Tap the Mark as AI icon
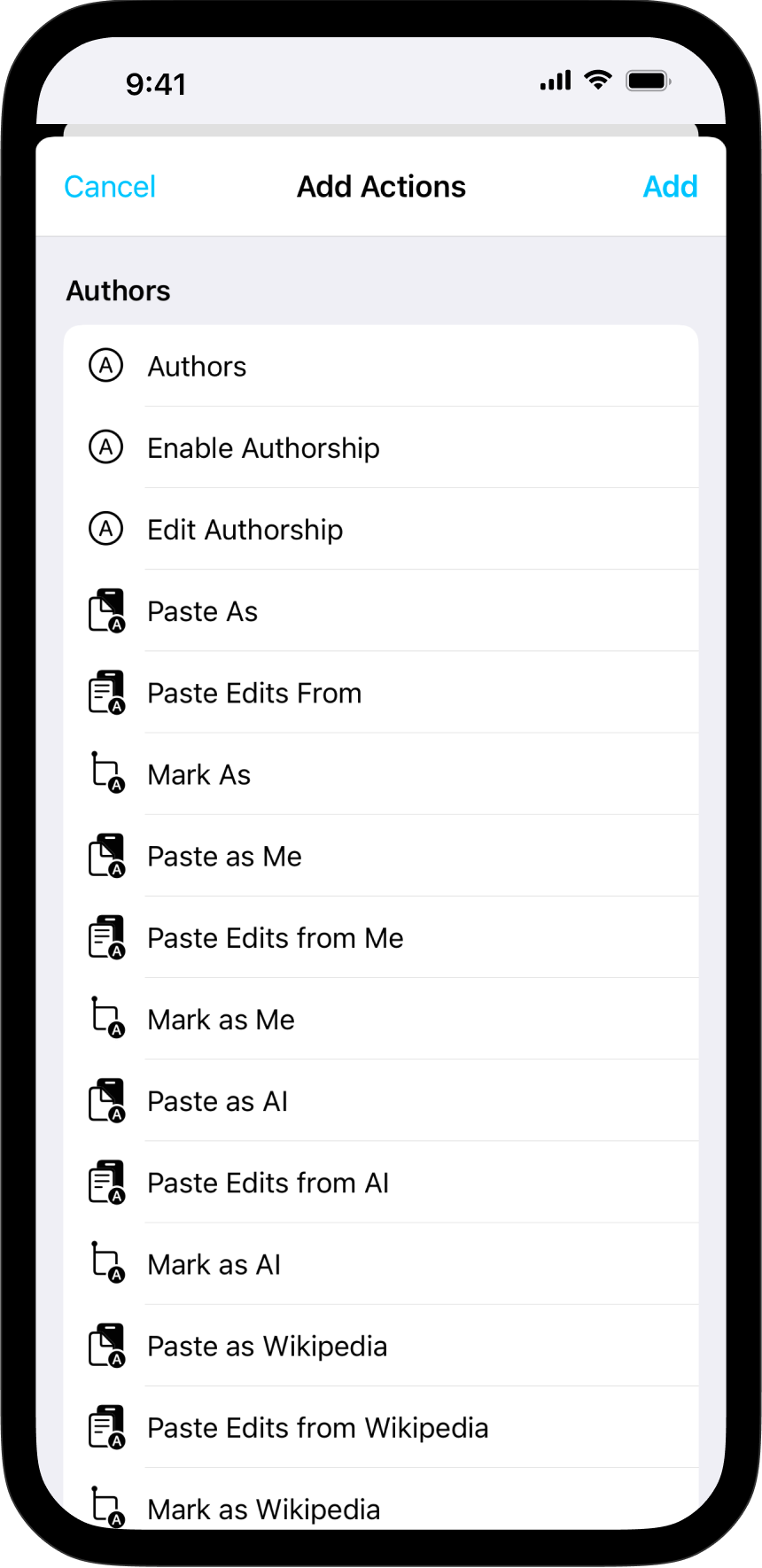Image resolution: width=762 pixels, height=1568 pixels. pos(105,1262)
